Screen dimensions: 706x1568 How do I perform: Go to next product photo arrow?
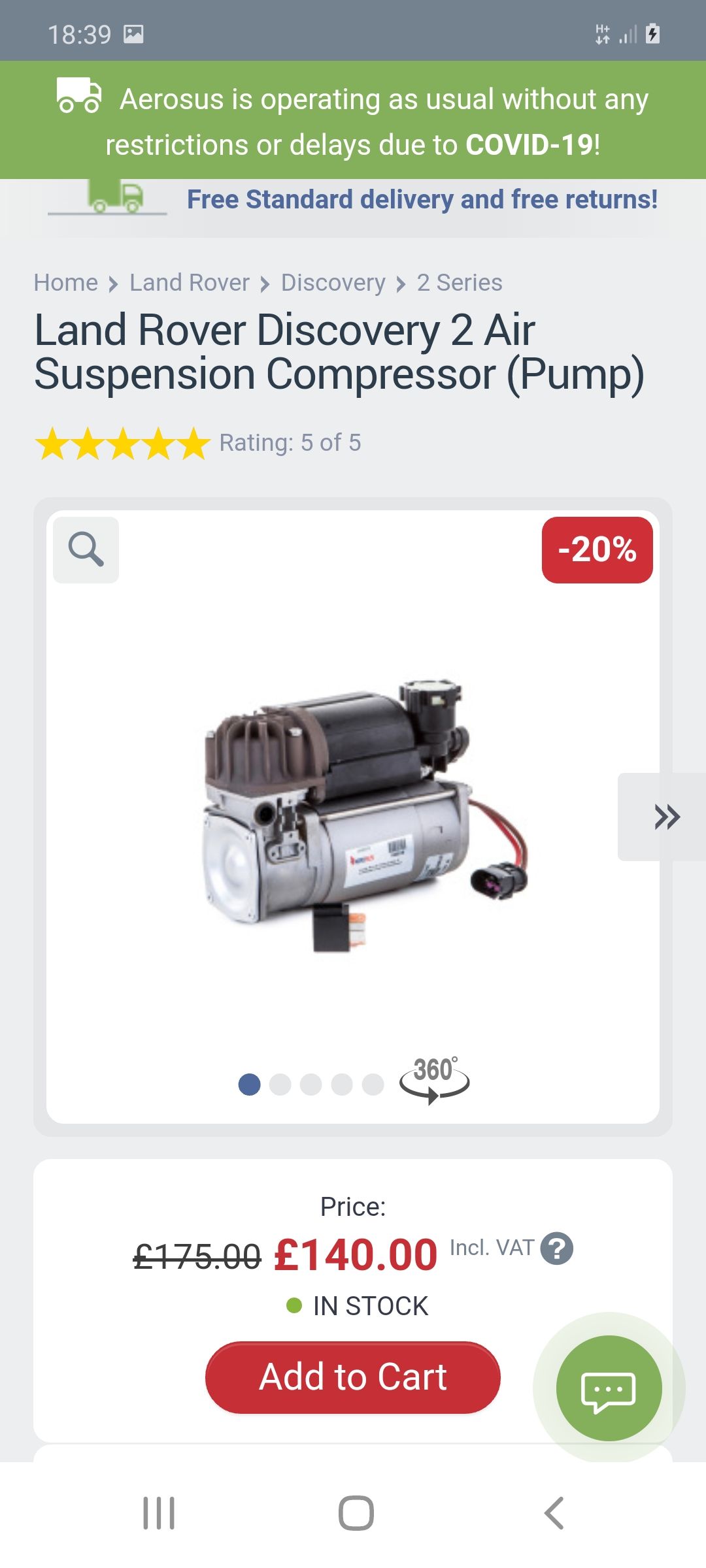pyautogui.click(x=662, y=817)
